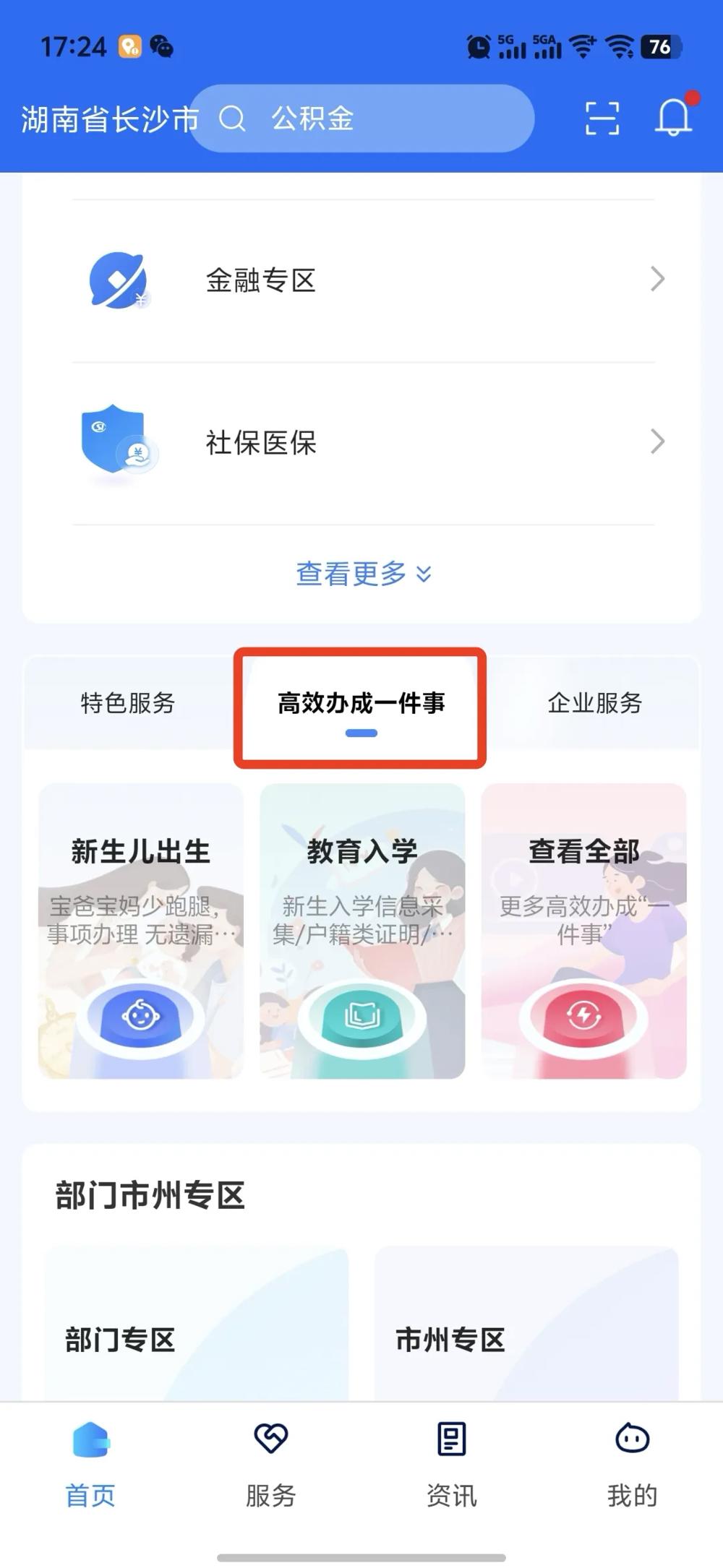This screenshot has height=1568, width=723.
Task: Change the location 湖南省长沙市
Action: pos(108,119)
